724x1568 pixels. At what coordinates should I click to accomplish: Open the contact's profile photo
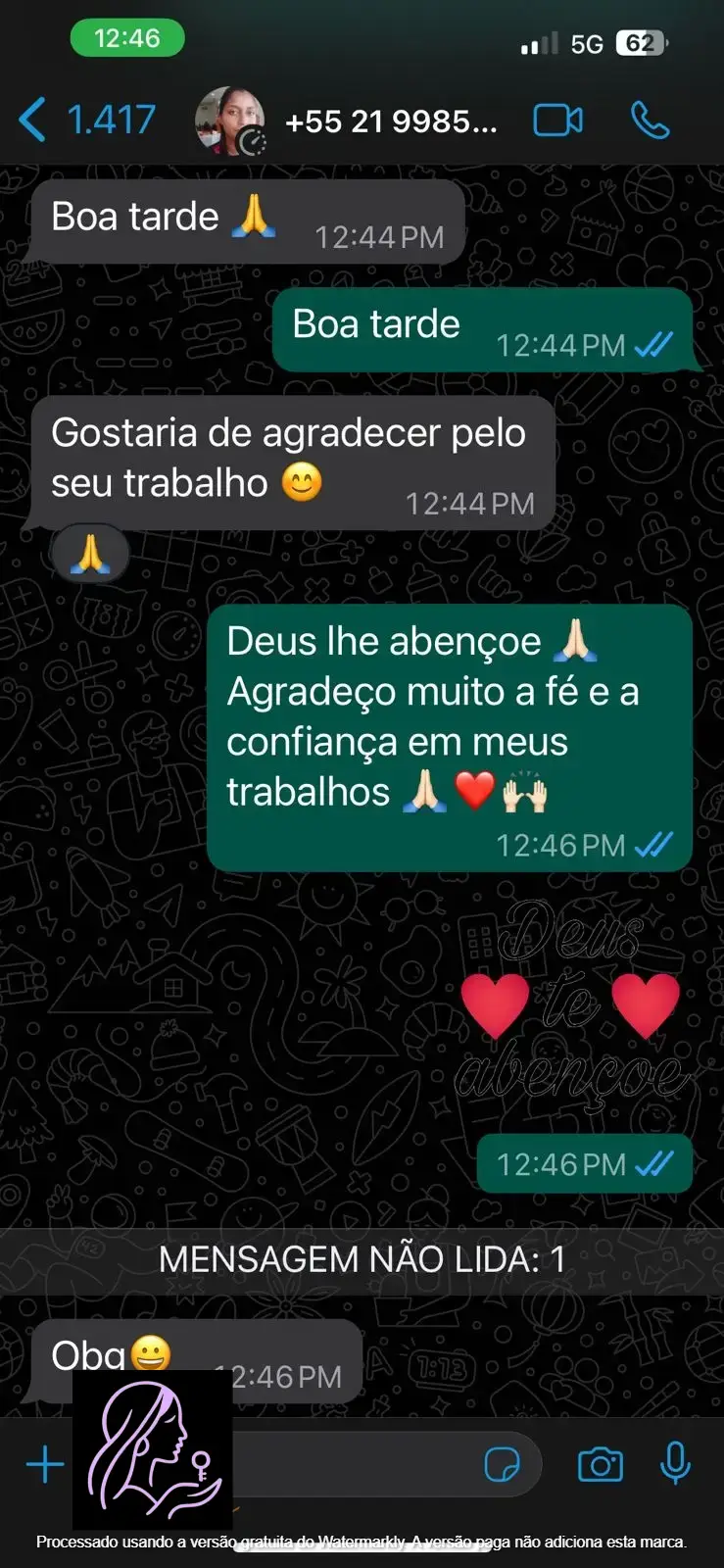pyautogui.click(x=230, y=121)
